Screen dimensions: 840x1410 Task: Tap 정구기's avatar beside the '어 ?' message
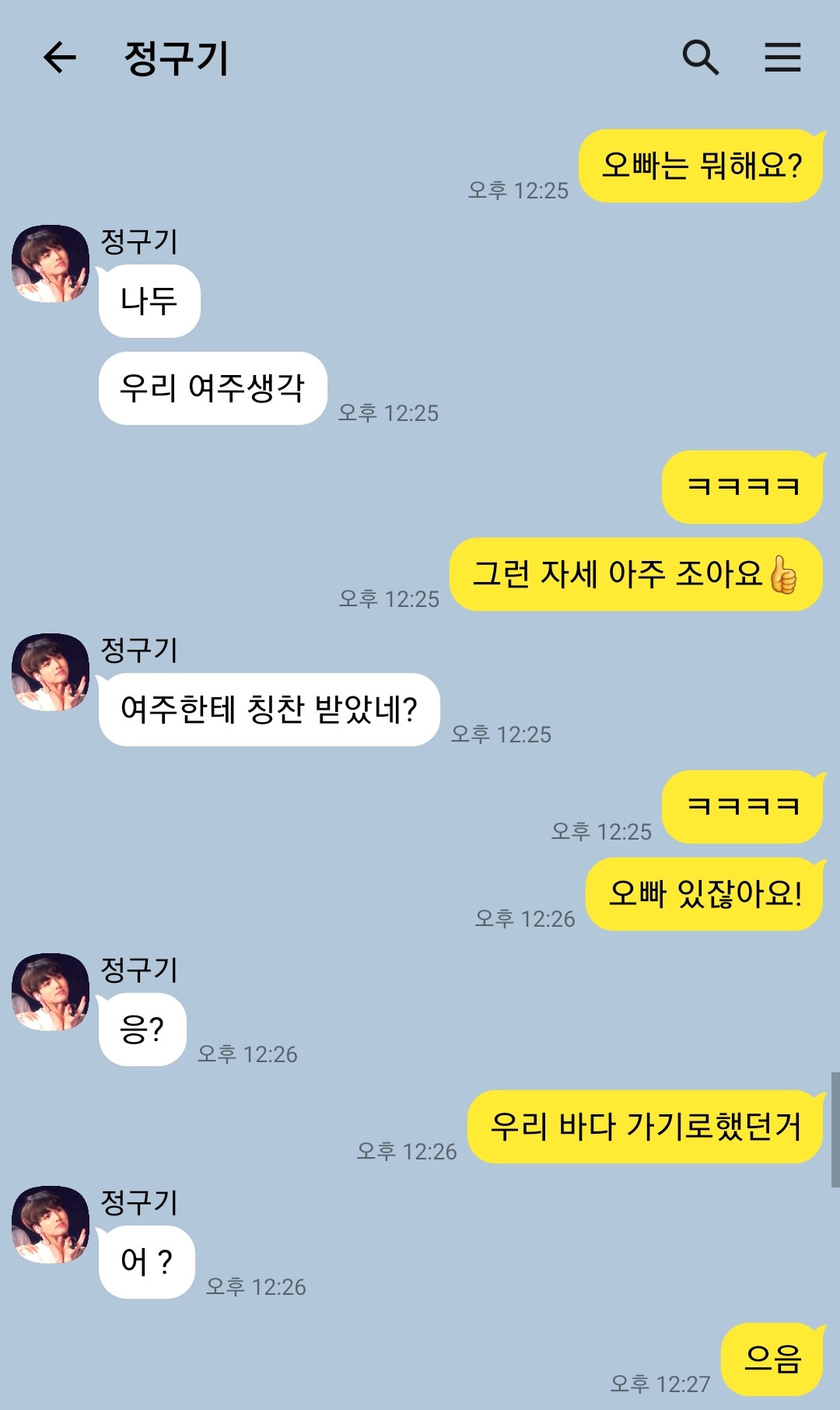coord(51,1225)
